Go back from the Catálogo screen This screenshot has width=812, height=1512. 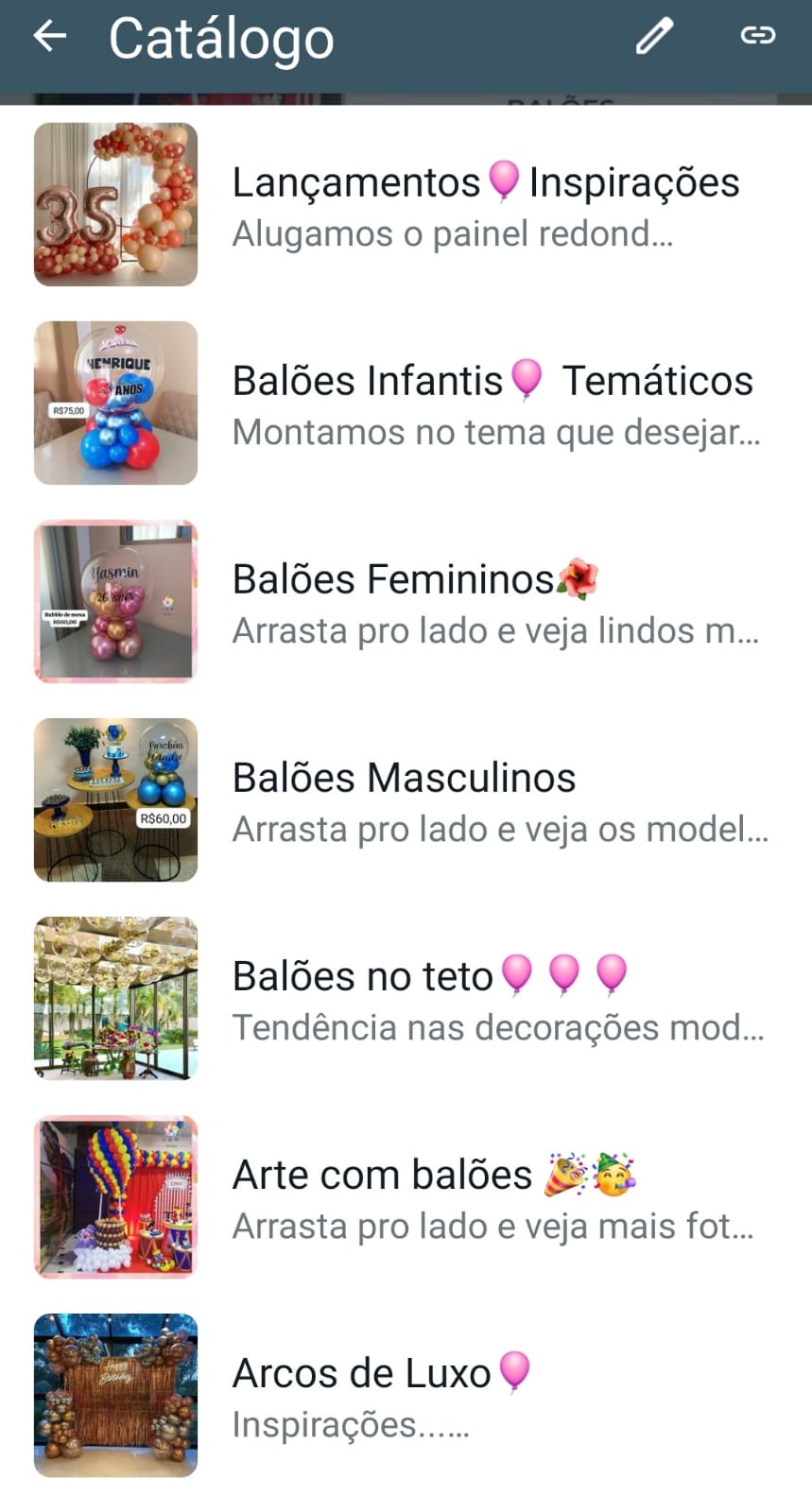pos(50,37)
